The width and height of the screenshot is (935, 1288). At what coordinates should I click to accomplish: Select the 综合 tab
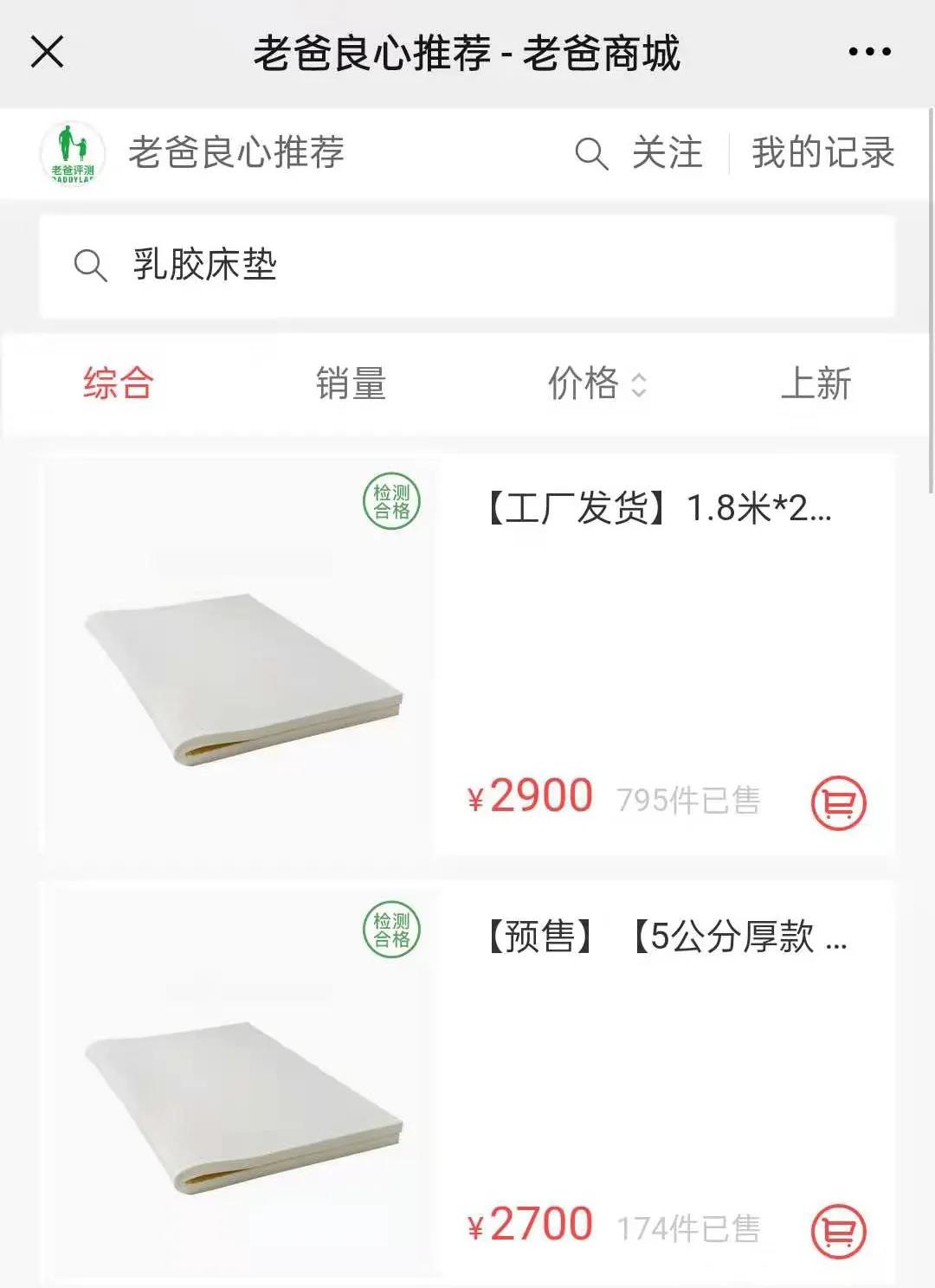[117, 383]
